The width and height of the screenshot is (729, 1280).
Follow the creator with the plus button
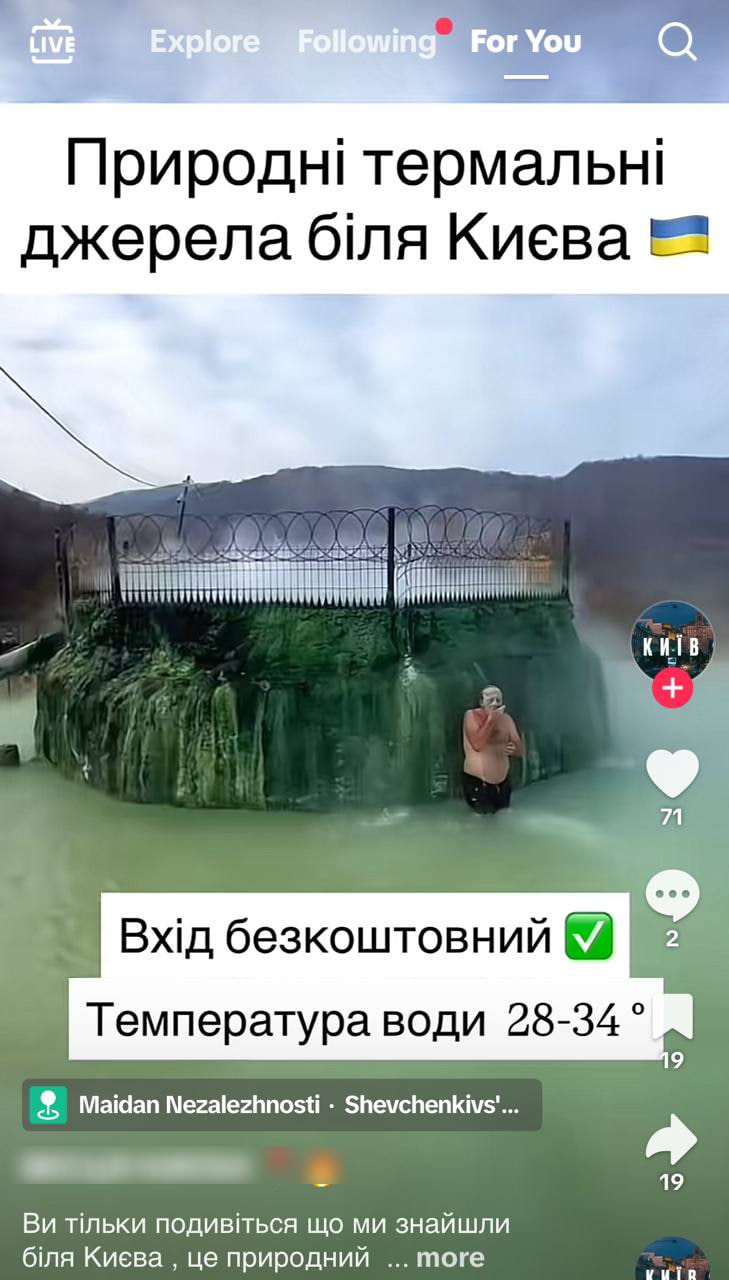(672, 689)
